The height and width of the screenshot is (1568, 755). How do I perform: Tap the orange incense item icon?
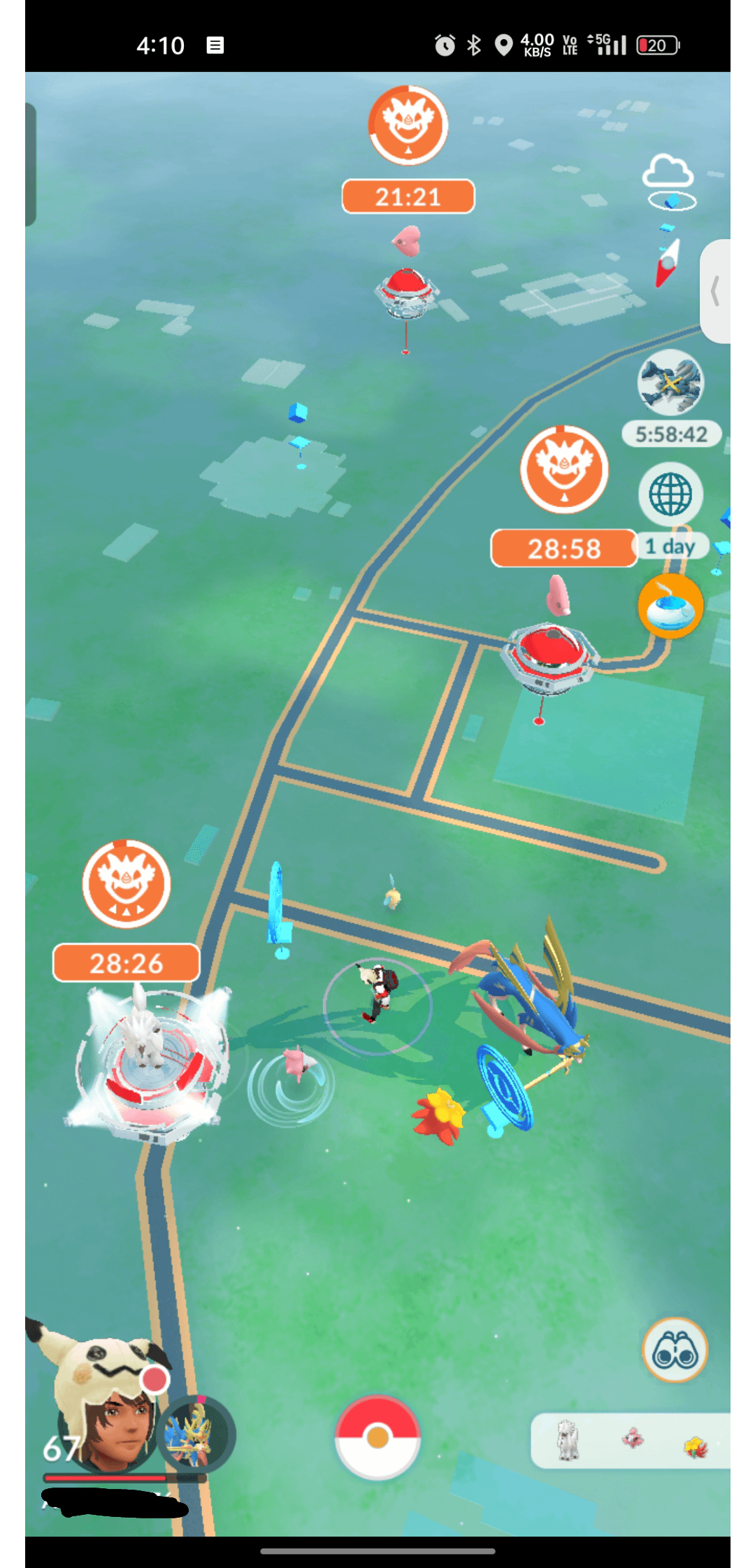(x=670, y=606)
